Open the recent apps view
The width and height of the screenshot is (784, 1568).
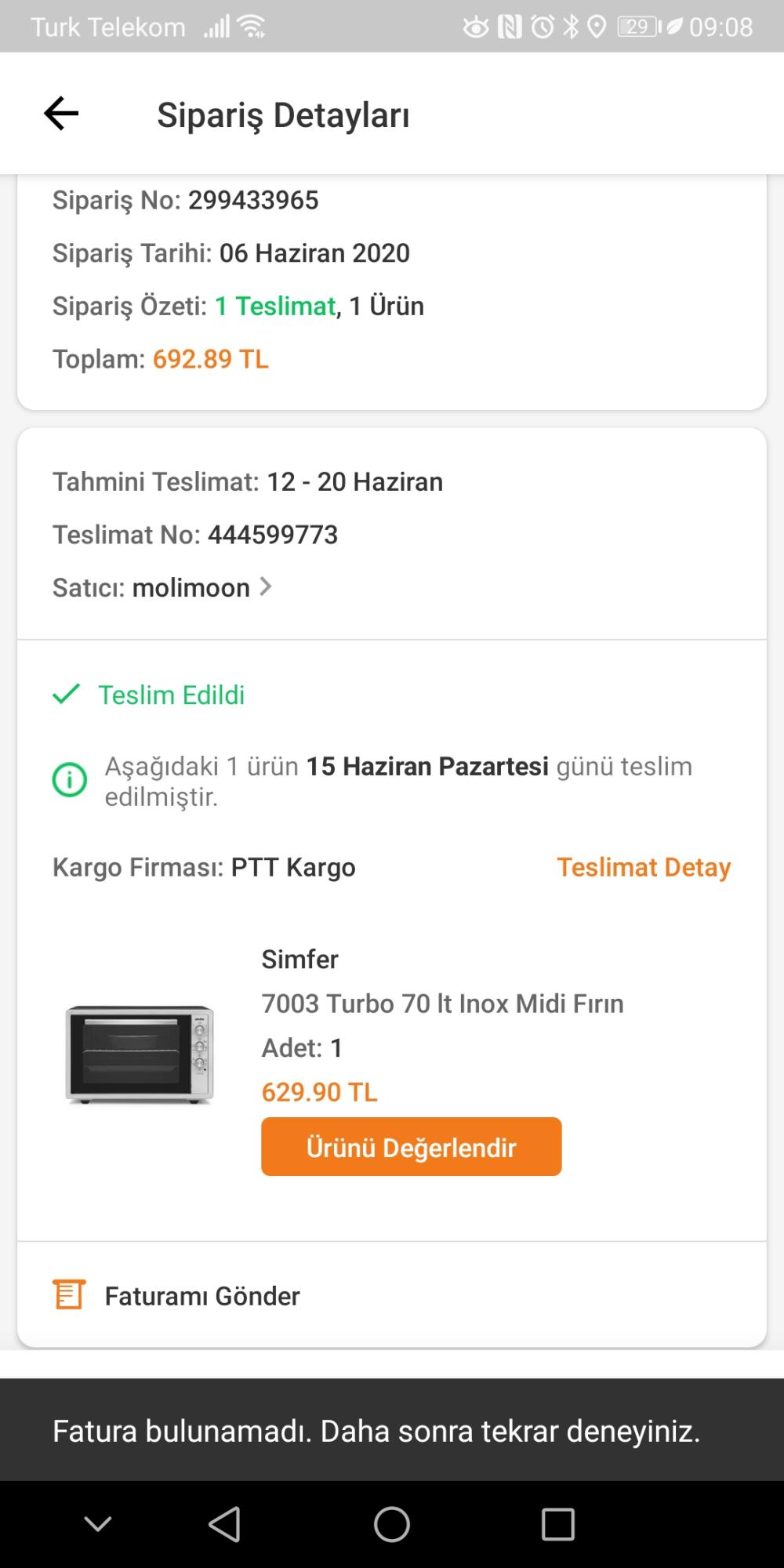tap(557, 1525)
